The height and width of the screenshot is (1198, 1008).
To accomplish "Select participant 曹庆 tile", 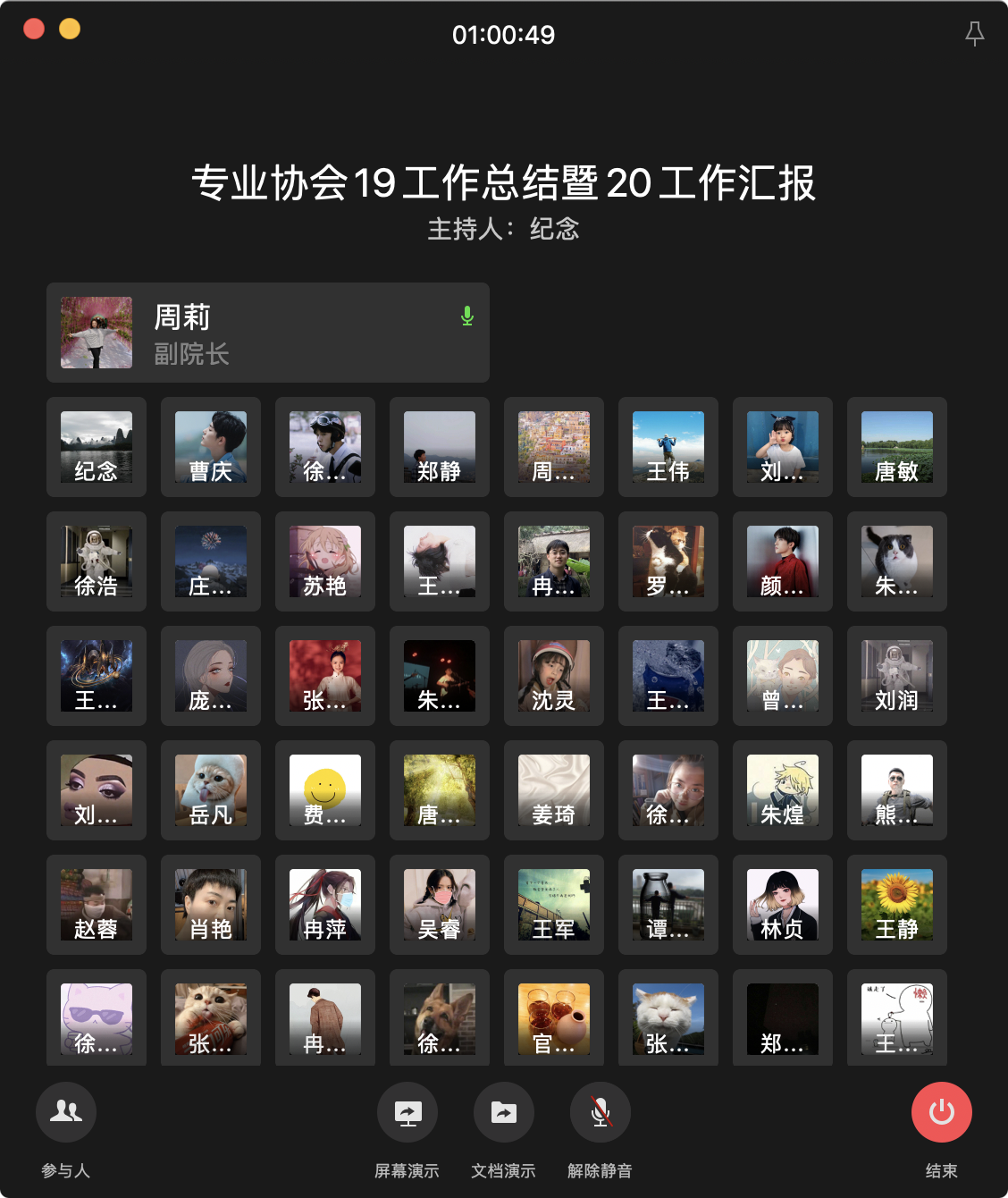I will [x=211, y=447].
